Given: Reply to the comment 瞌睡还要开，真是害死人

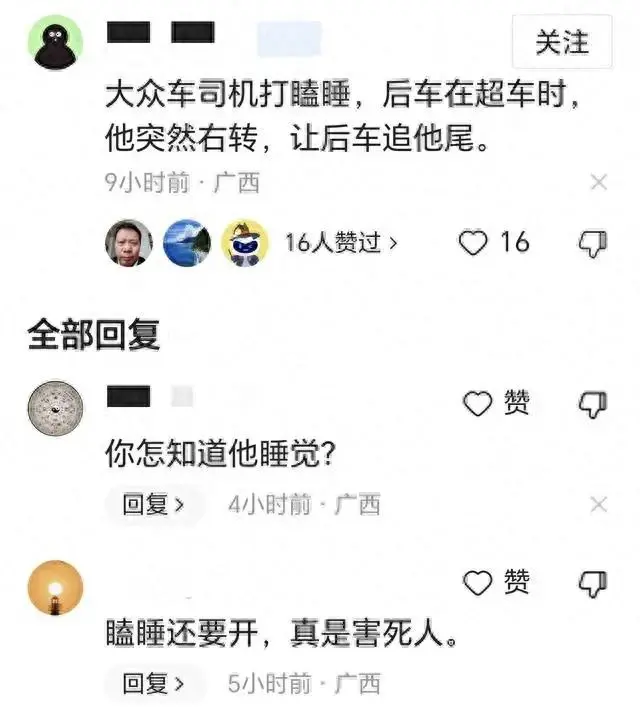Looking at the screenshot, I should tap(153, 684).
